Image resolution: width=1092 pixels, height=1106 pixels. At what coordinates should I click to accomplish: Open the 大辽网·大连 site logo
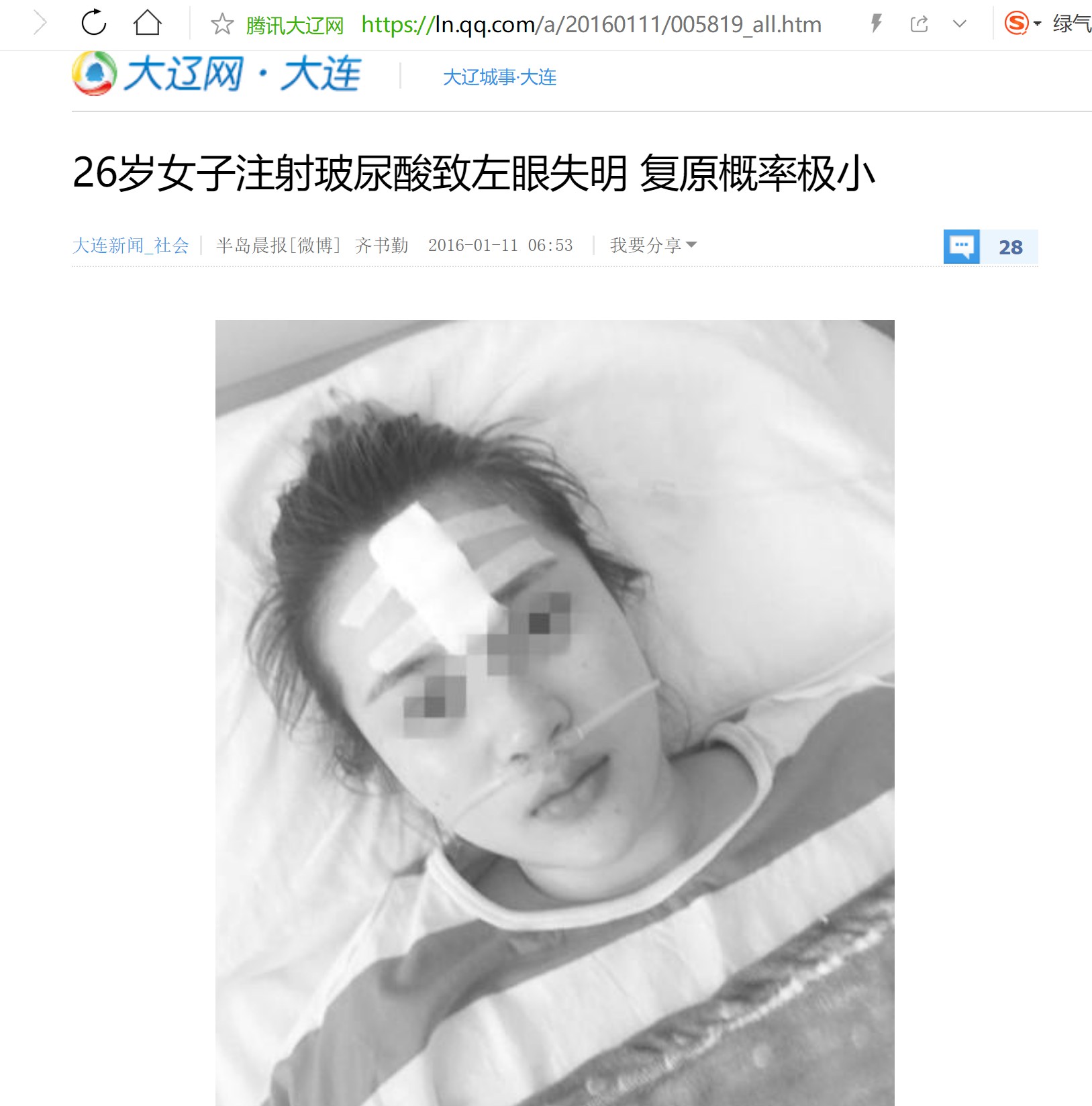tap(217, 74)
